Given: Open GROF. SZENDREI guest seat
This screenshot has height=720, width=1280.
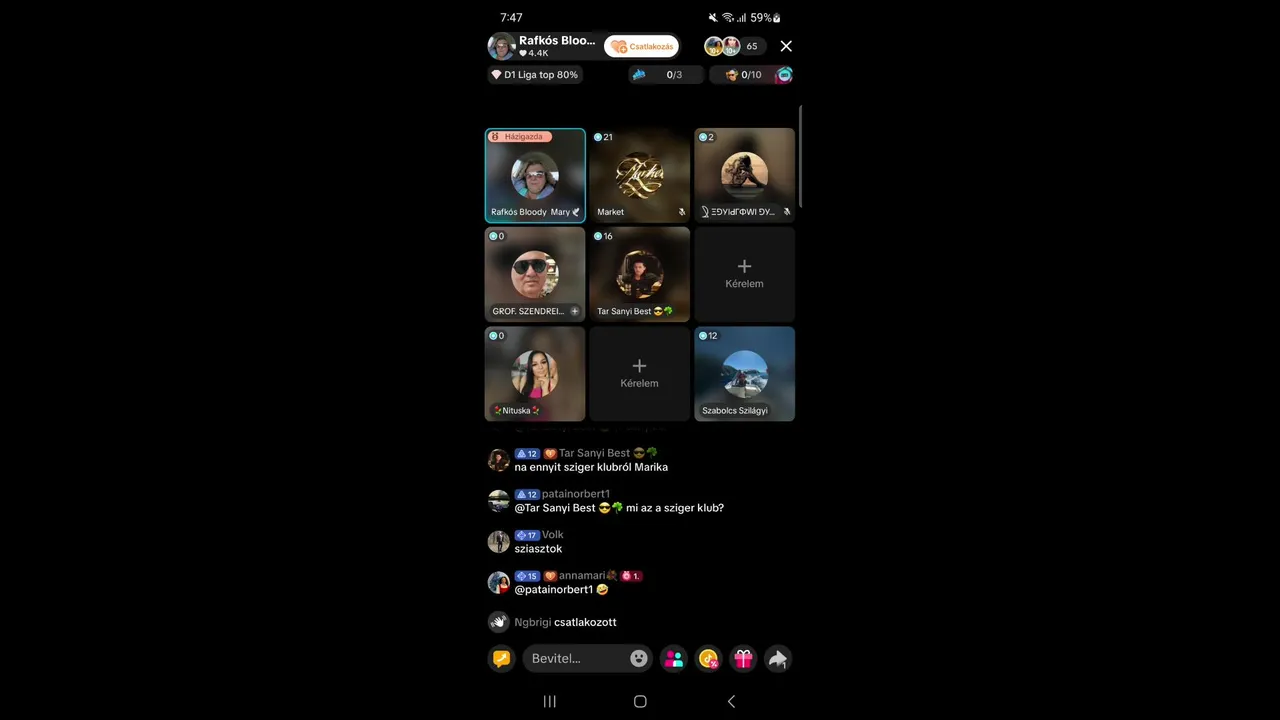Looking at the screenshot, I should point(535,274).
